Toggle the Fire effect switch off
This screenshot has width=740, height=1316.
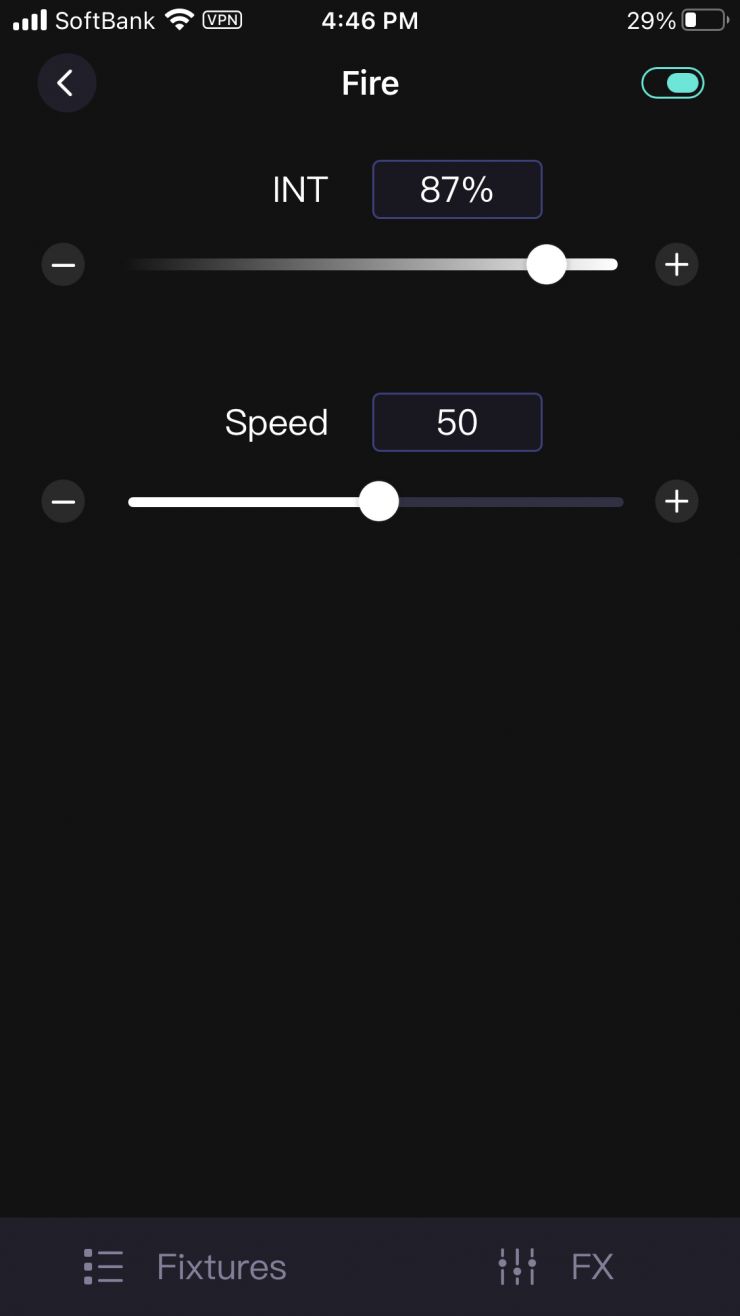673,83
